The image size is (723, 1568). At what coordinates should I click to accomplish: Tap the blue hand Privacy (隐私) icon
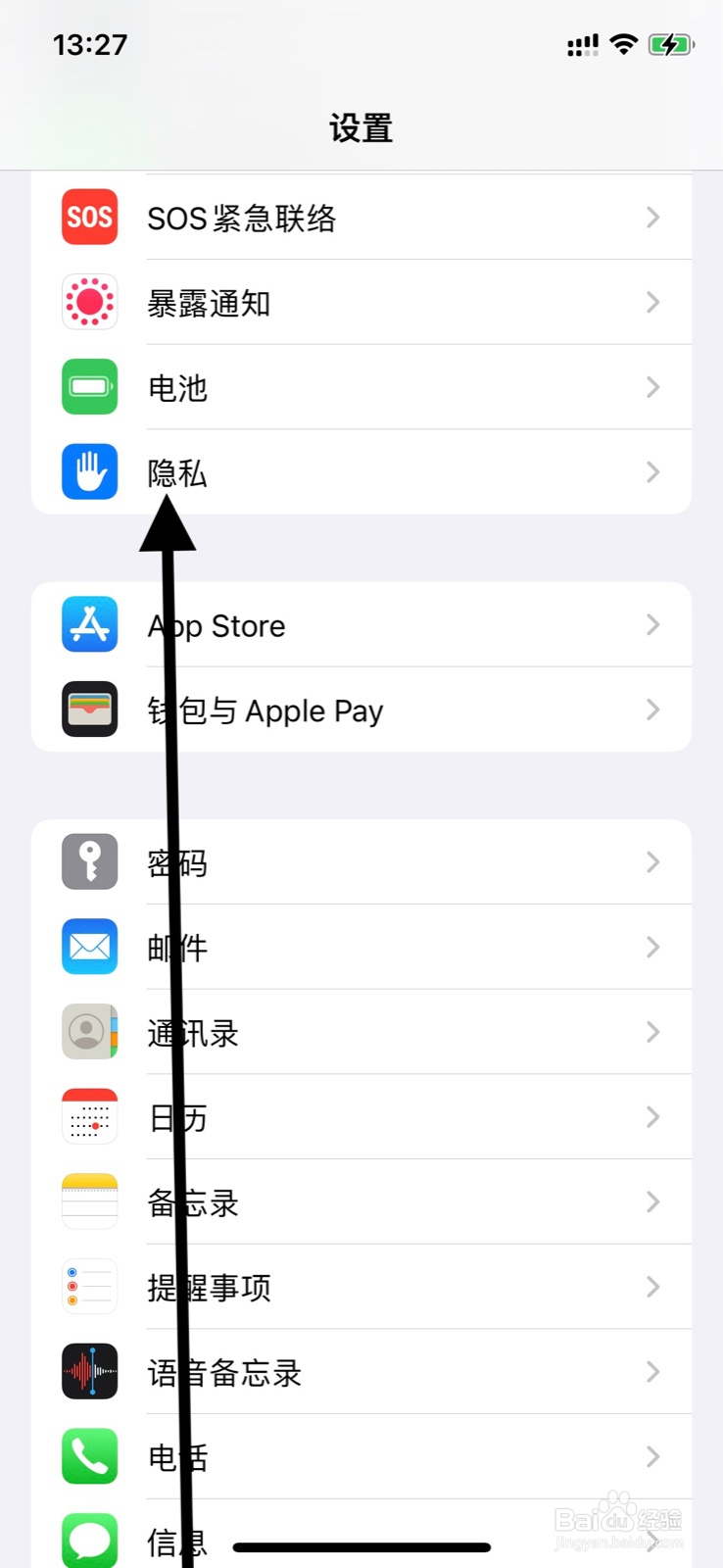(89, 472)
